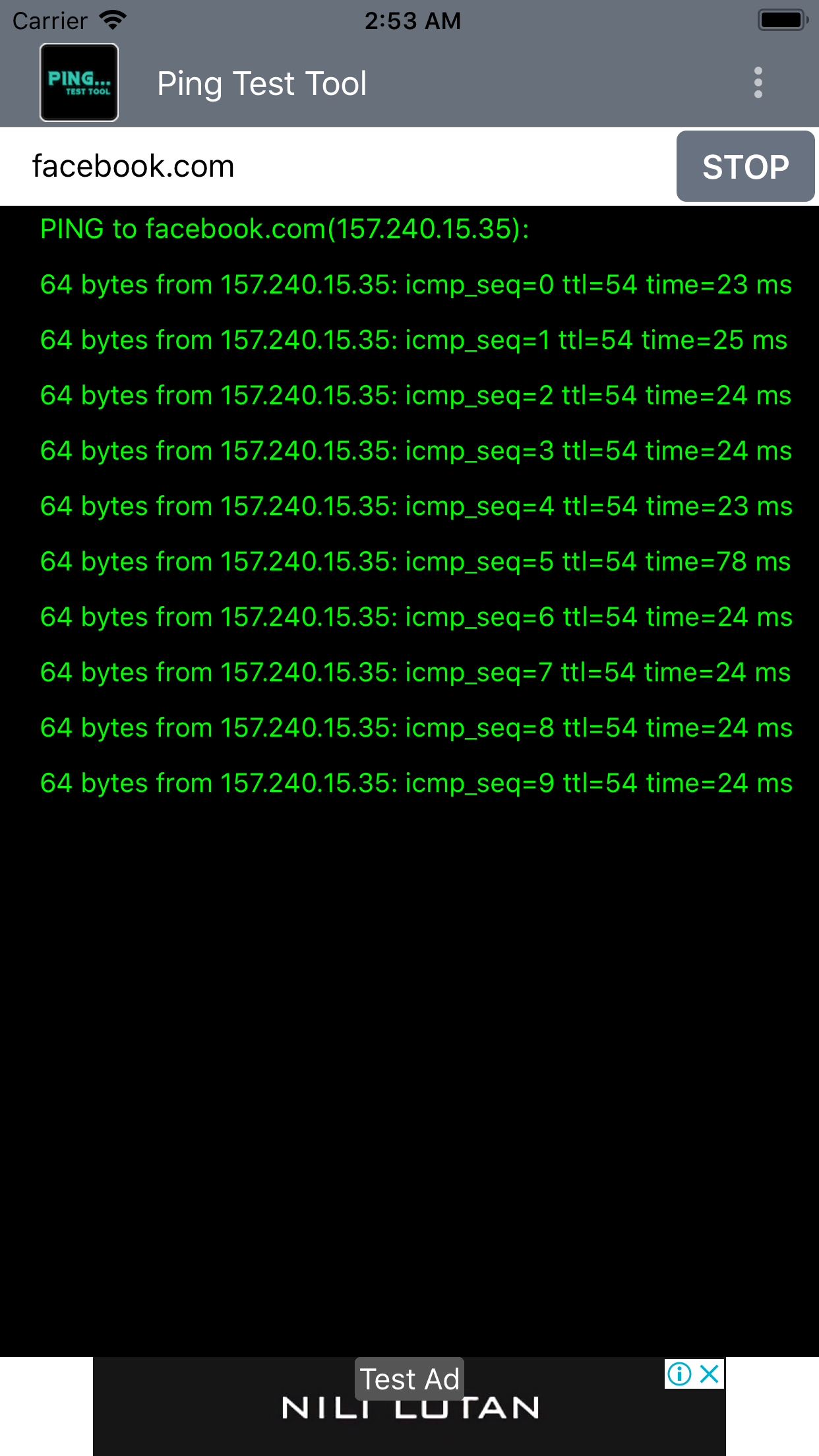Open the NILI LUTAN advertisement link
The width and height of the screenshot is (819, 1456).
pos(409,1408)
